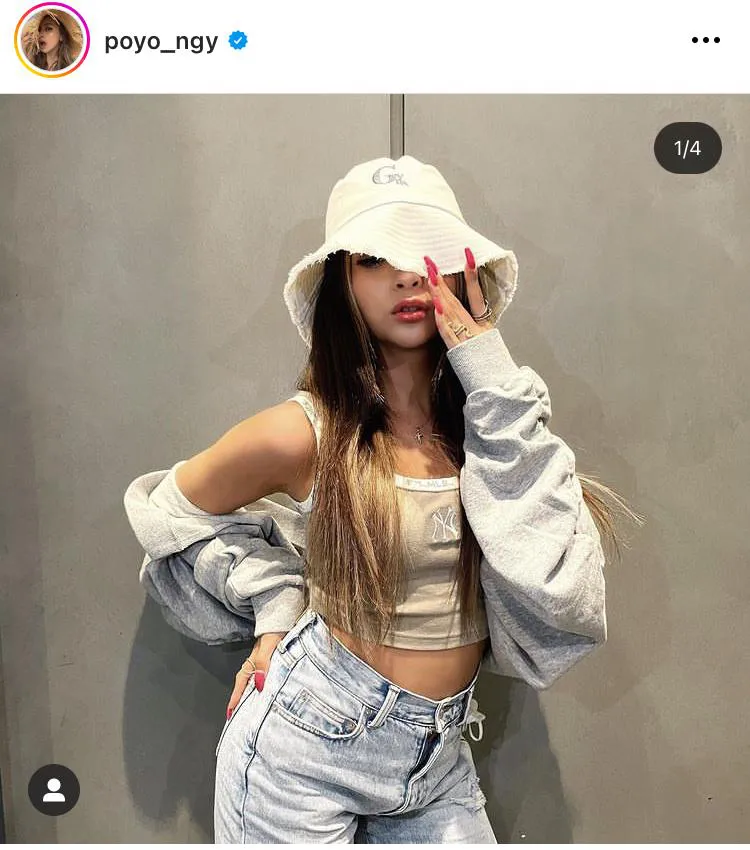
Task: Open the poyo_ngy profile via username
Action: (161, 41)
